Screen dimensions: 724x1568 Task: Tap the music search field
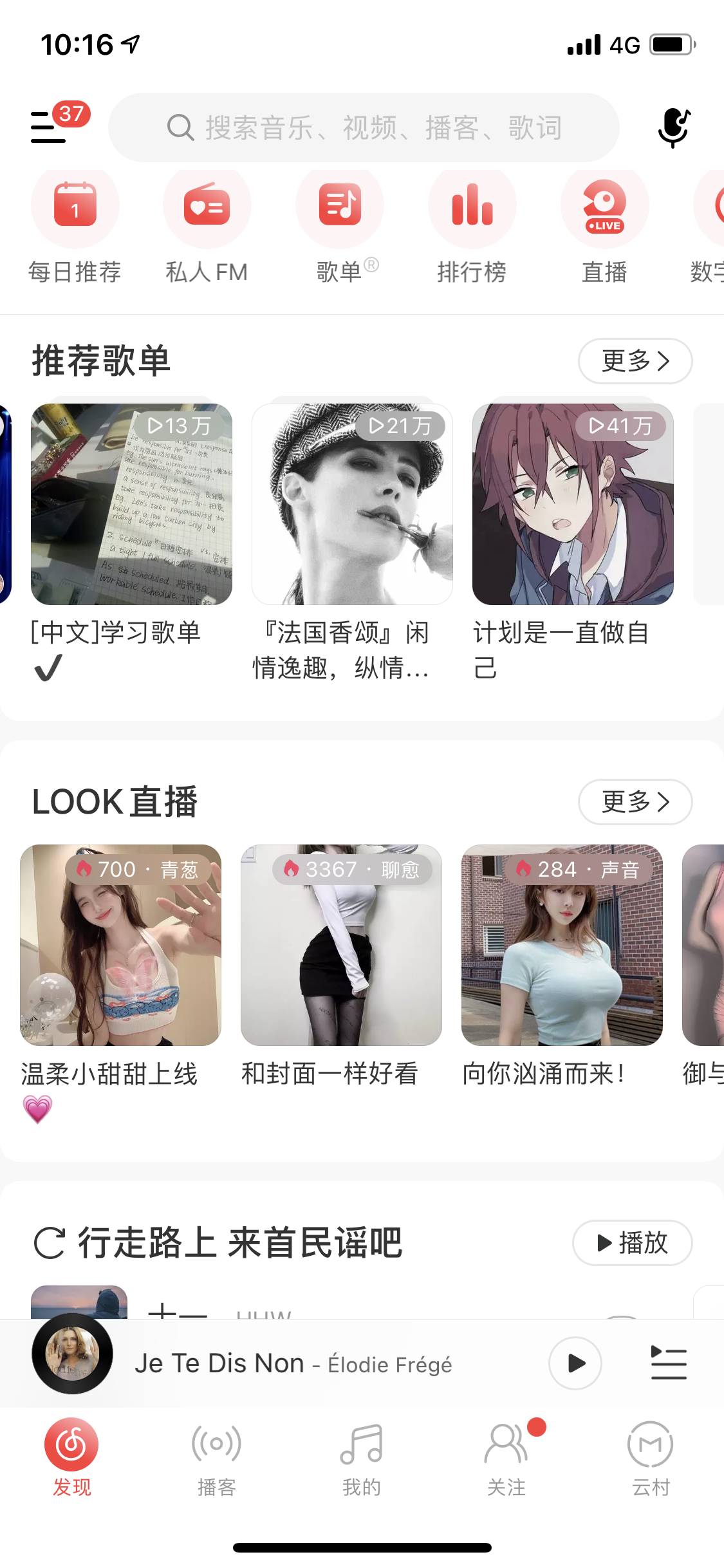click(364, 127)
